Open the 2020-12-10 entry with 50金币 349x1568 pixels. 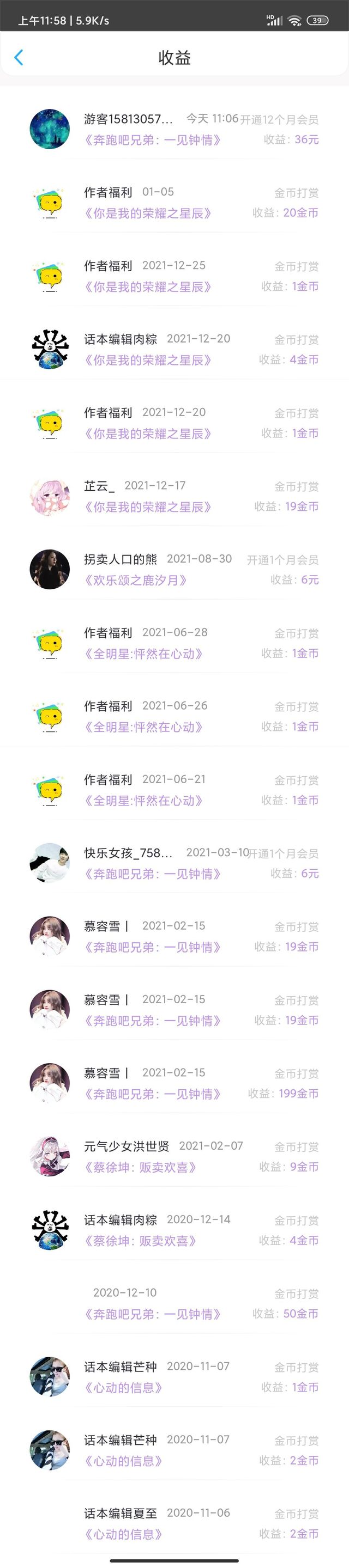174,1303
